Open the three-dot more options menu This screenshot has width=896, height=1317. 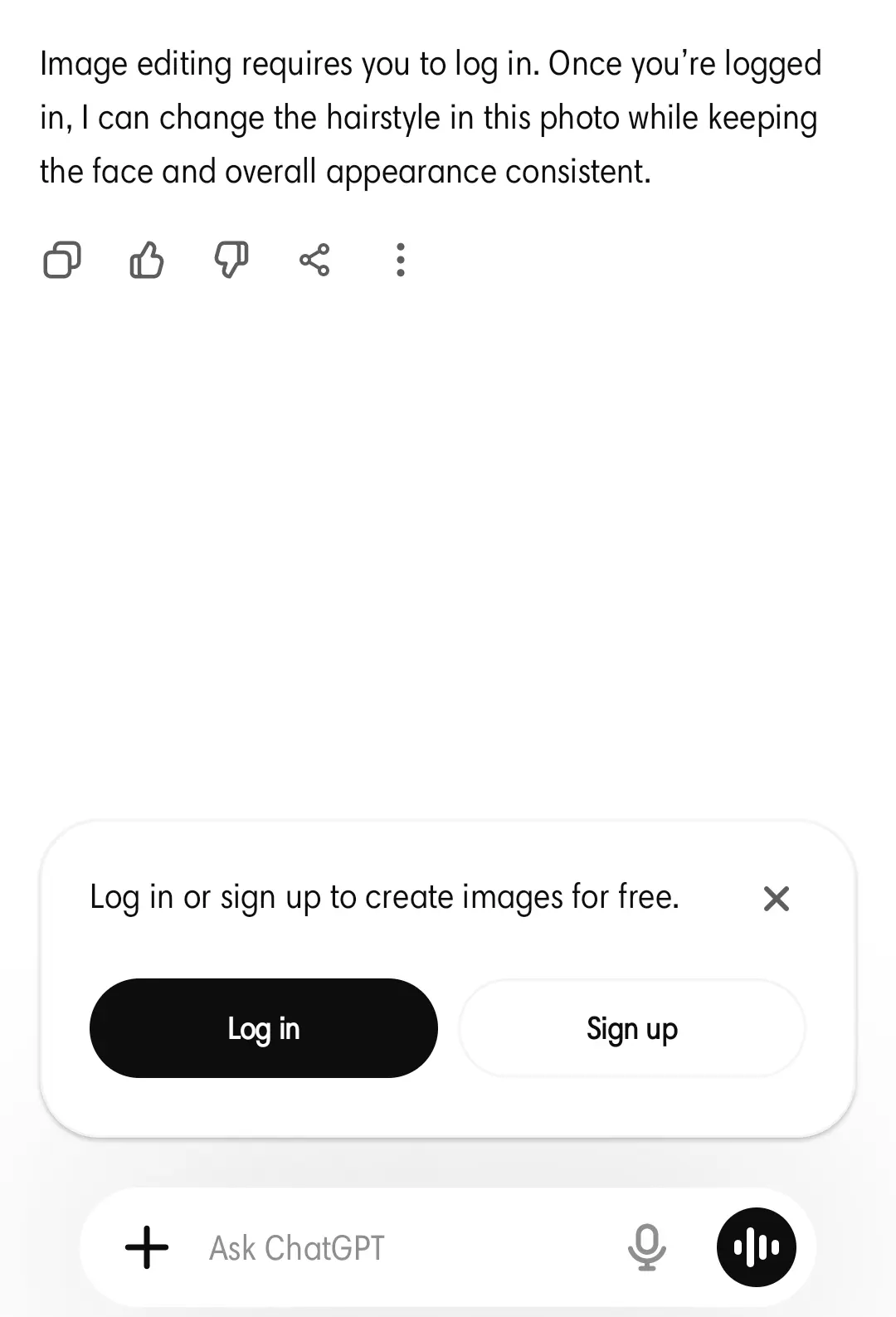[x=401, y=260]
